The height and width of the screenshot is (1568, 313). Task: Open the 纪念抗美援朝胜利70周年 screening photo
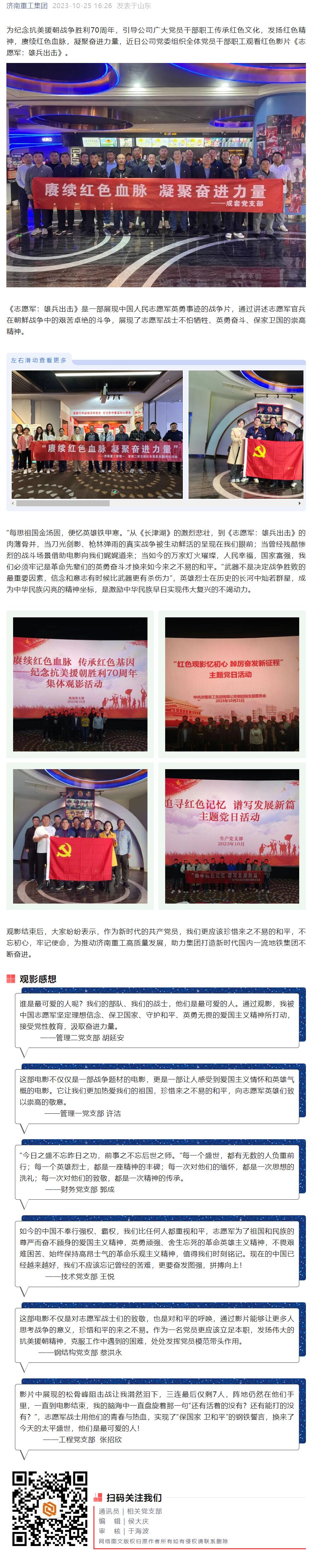point(80,684)
